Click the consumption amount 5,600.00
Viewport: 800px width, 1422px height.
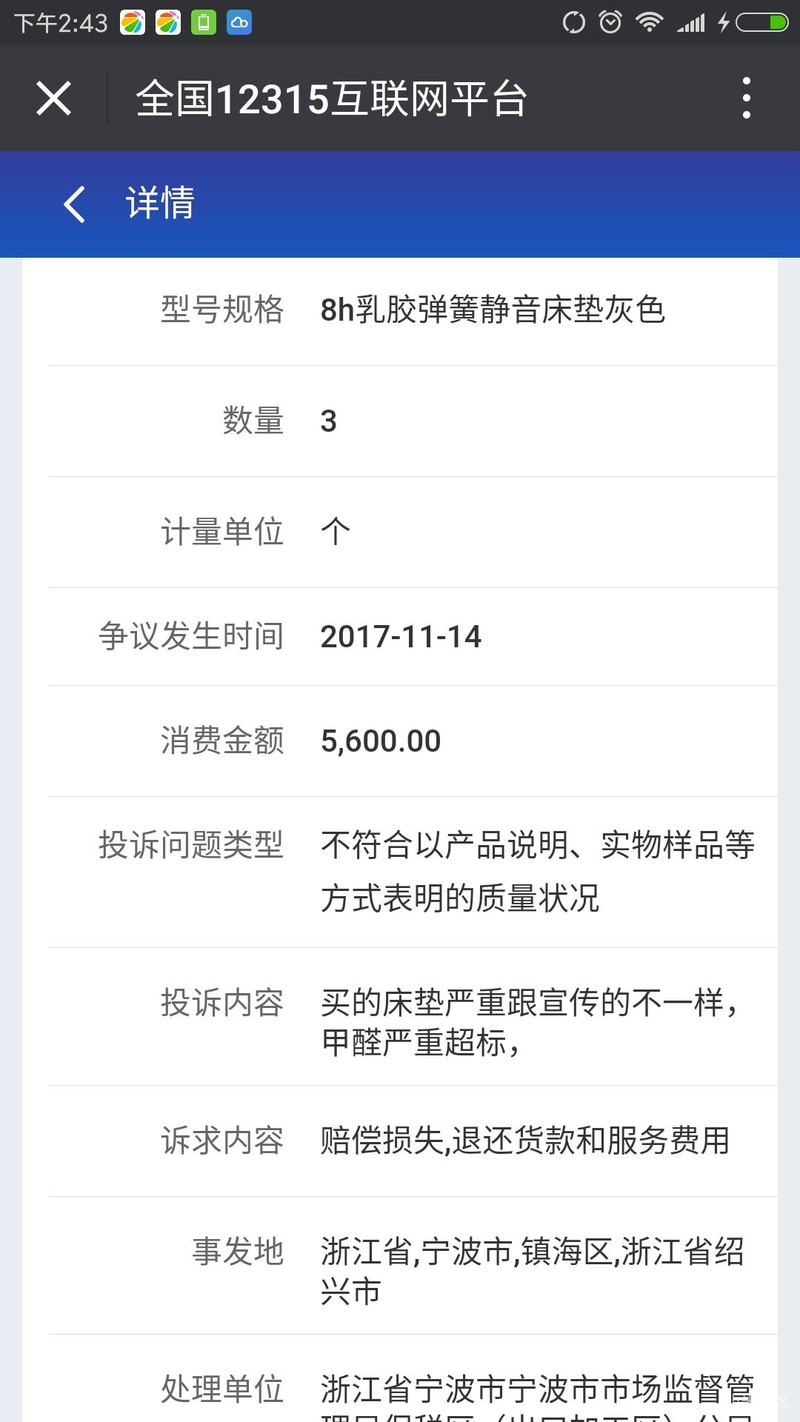[x=378, y=741]
